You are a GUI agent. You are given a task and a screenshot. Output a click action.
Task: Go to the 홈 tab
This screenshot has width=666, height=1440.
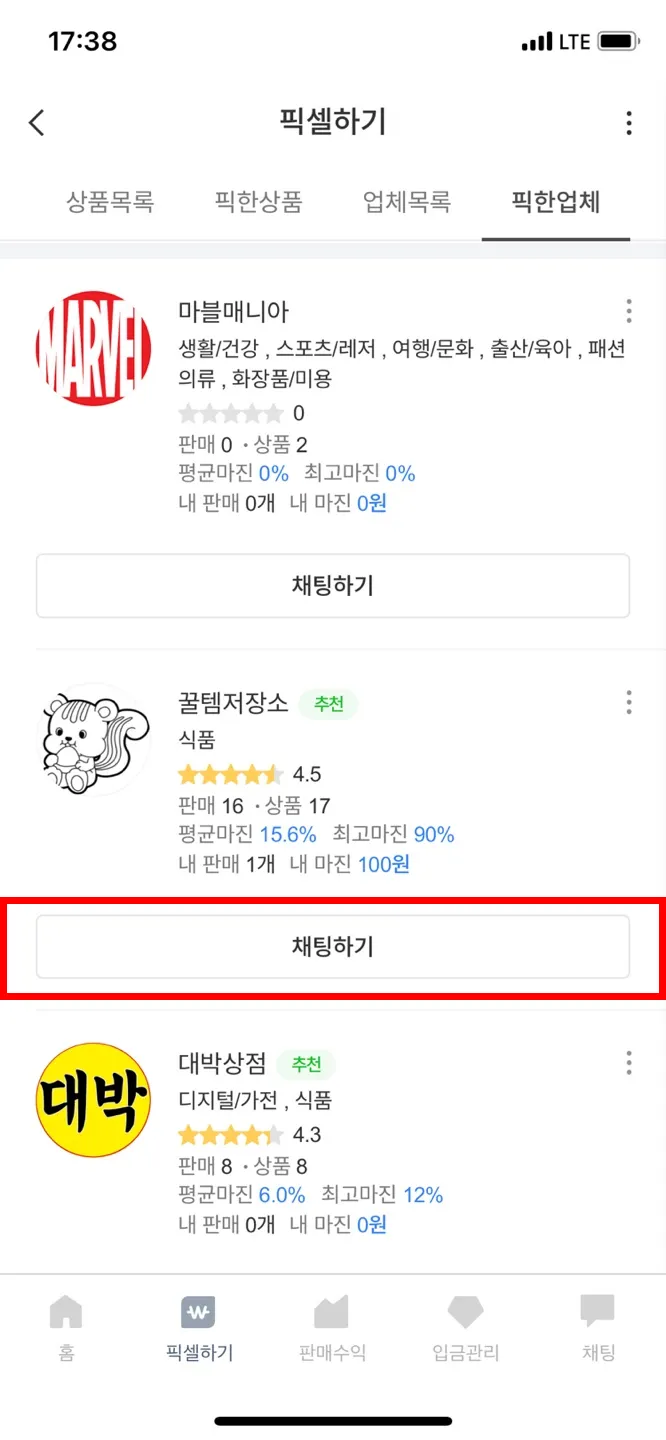66,1326
